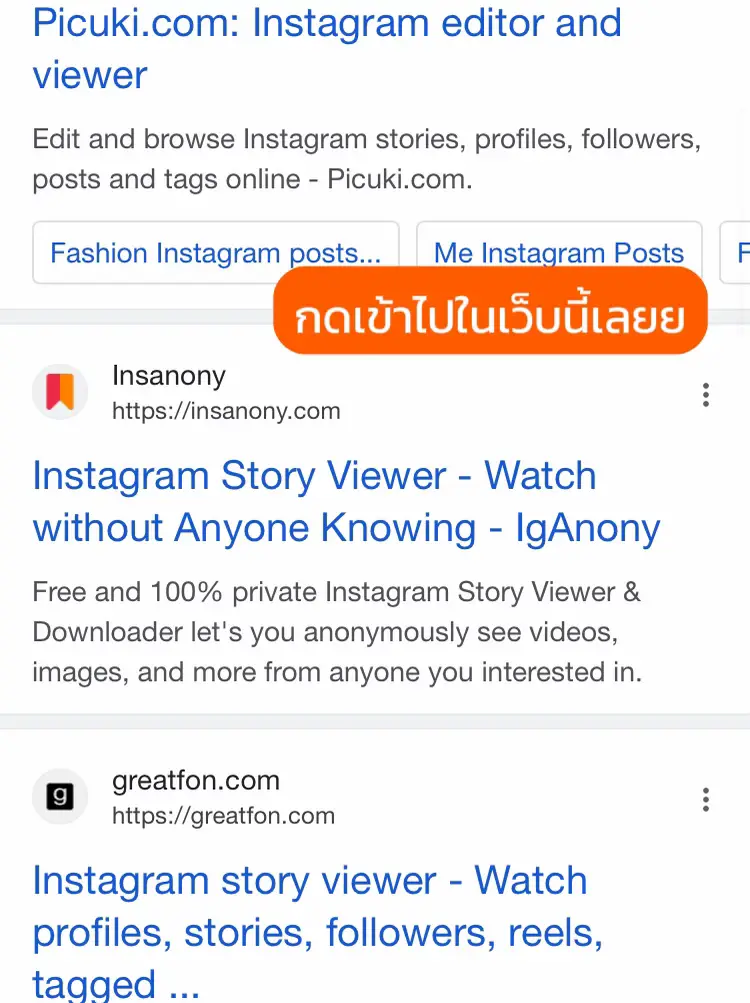Click the IgAnony result snippet text
Image resolution: width=750 pixels, height=1003 pixels.
coord(350,631)
